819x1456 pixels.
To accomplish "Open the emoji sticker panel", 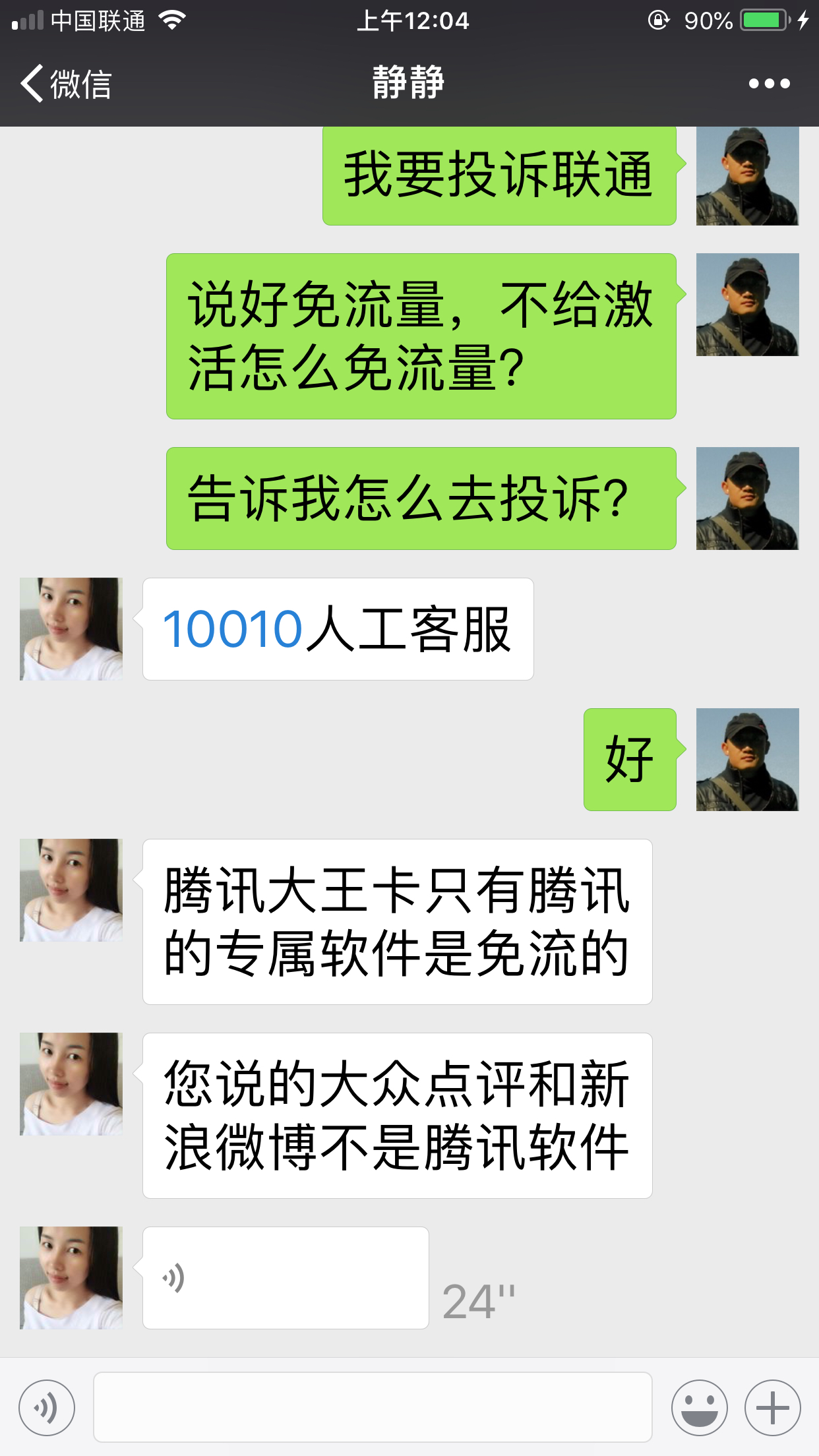I will [699, 1408].
